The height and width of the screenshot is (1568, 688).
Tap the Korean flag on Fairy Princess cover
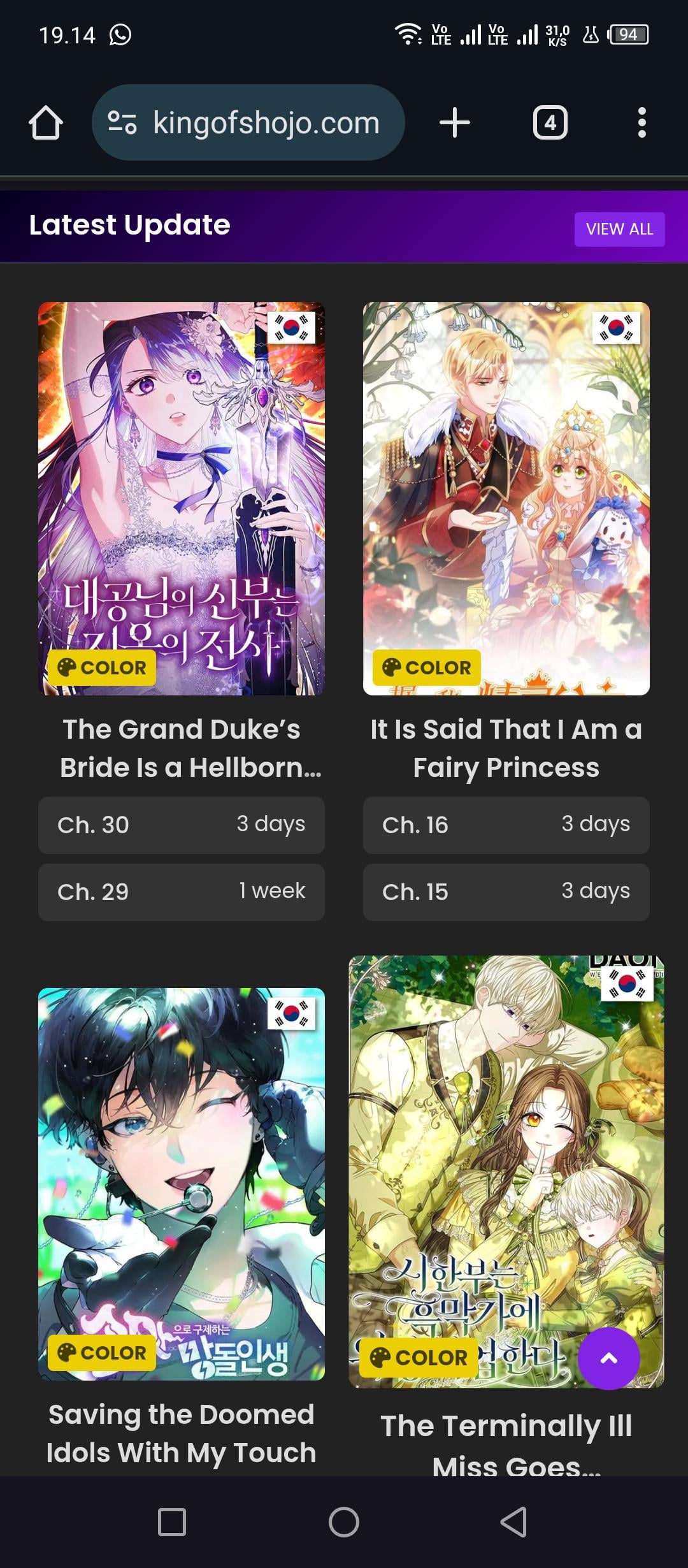tap(615, 326)
